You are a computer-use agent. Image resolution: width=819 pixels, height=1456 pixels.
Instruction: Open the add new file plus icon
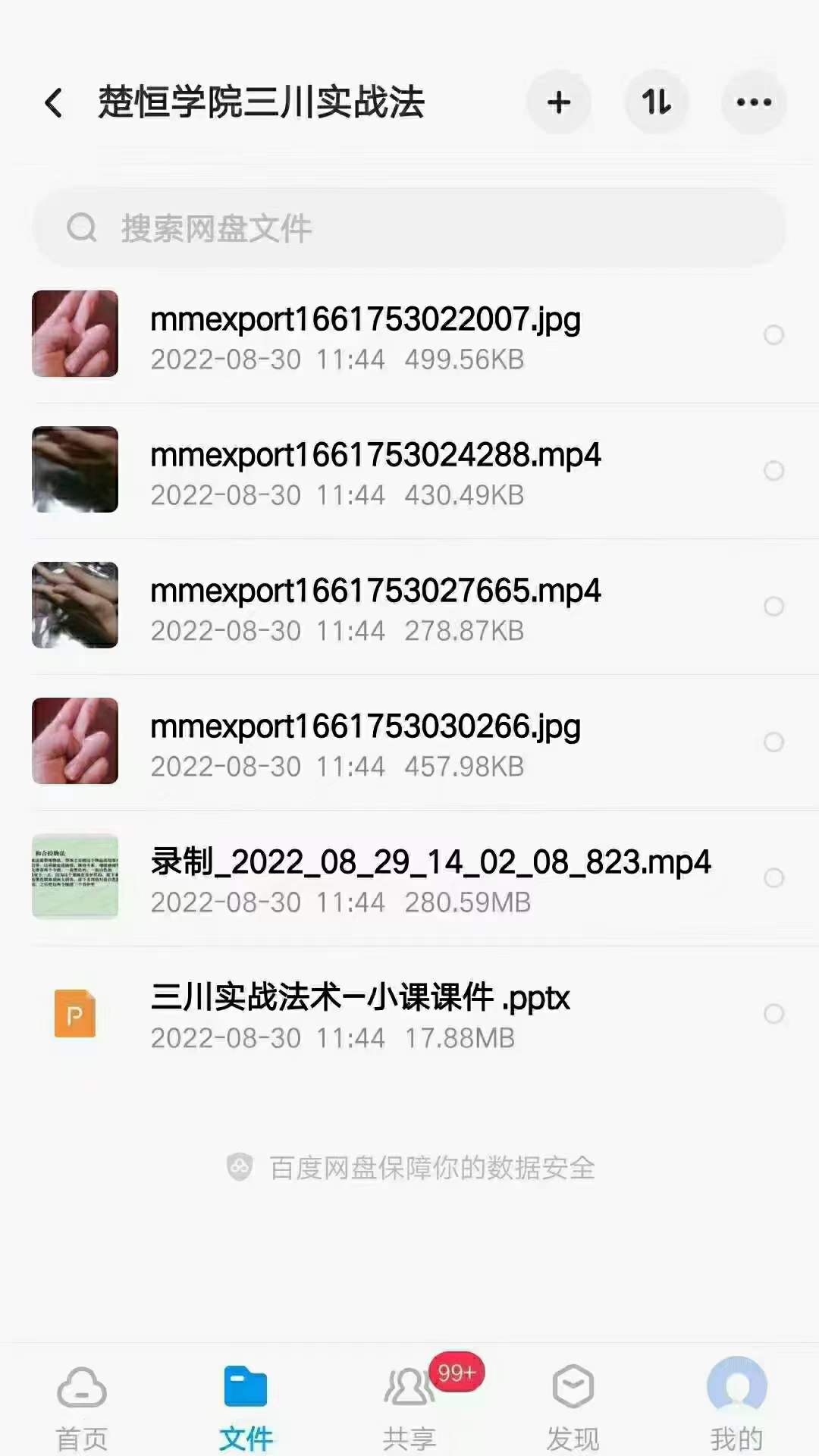pyautogui.click(x=559, y=102)
